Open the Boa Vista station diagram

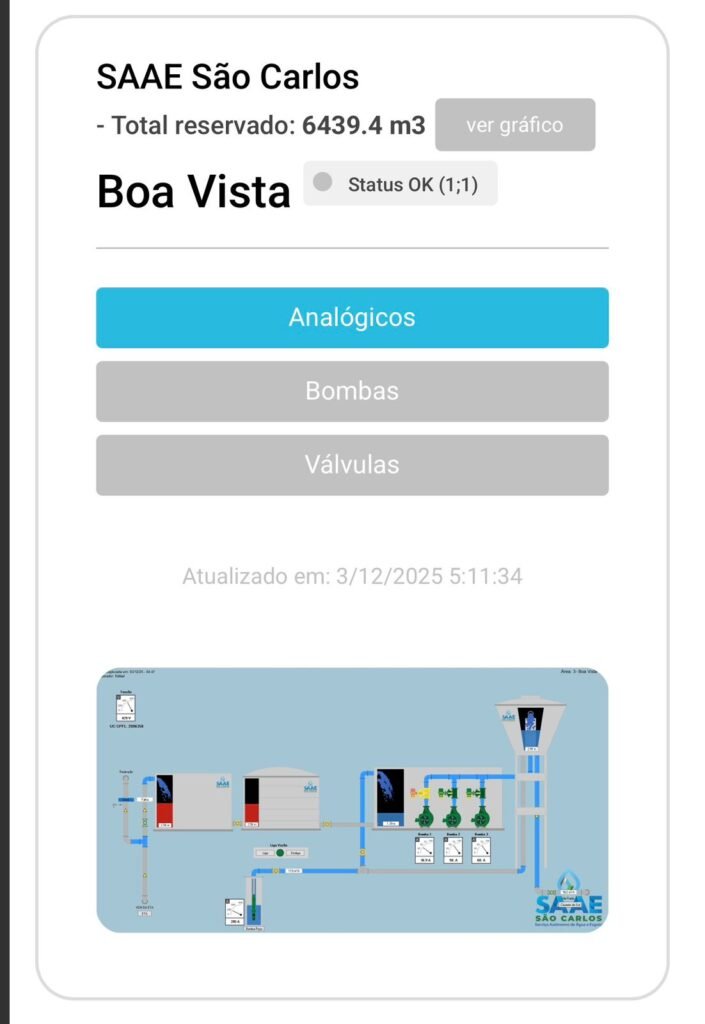[352, 800]
